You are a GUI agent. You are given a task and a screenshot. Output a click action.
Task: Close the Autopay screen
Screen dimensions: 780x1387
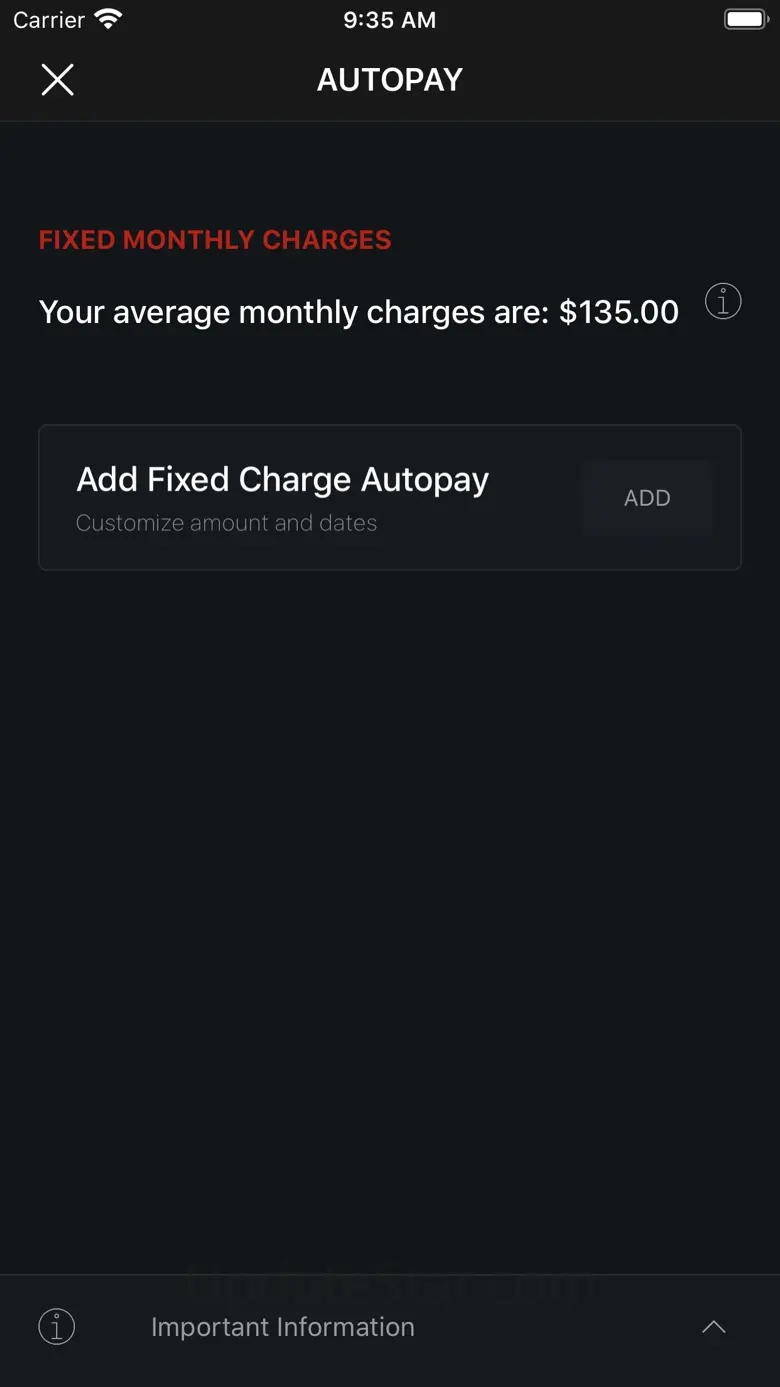[x=57, y=80]
